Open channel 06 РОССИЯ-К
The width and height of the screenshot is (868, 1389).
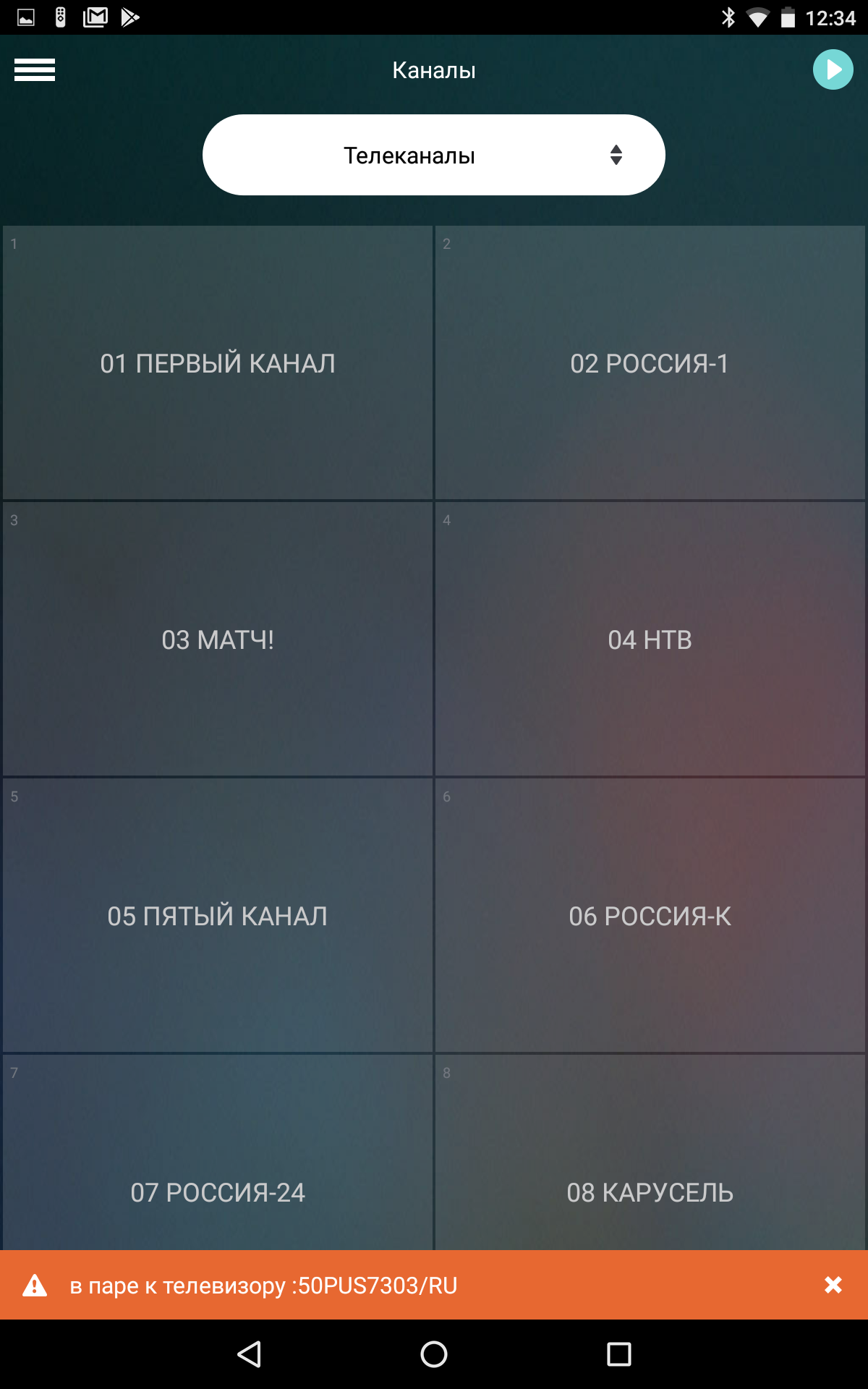point(650,916)
